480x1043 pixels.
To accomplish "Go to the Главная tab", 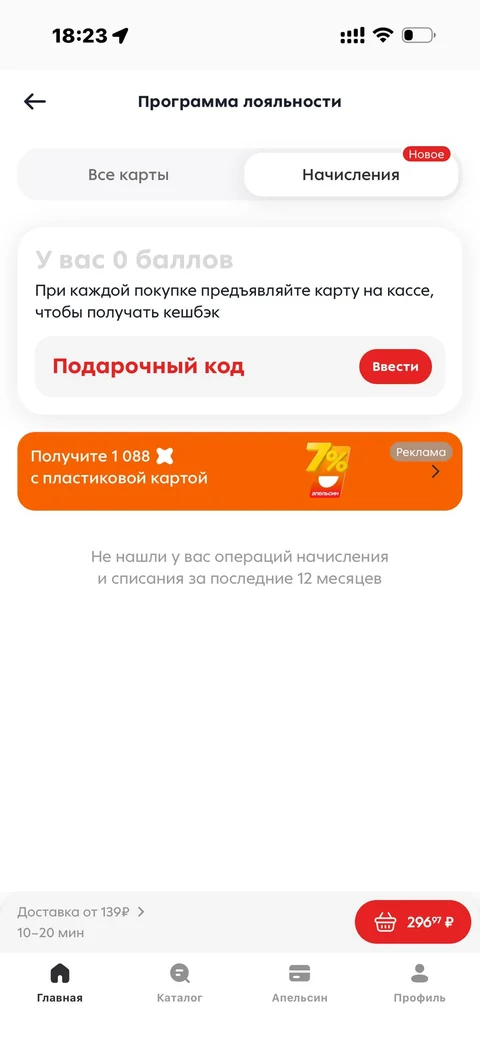I will [x=60, y=982].
